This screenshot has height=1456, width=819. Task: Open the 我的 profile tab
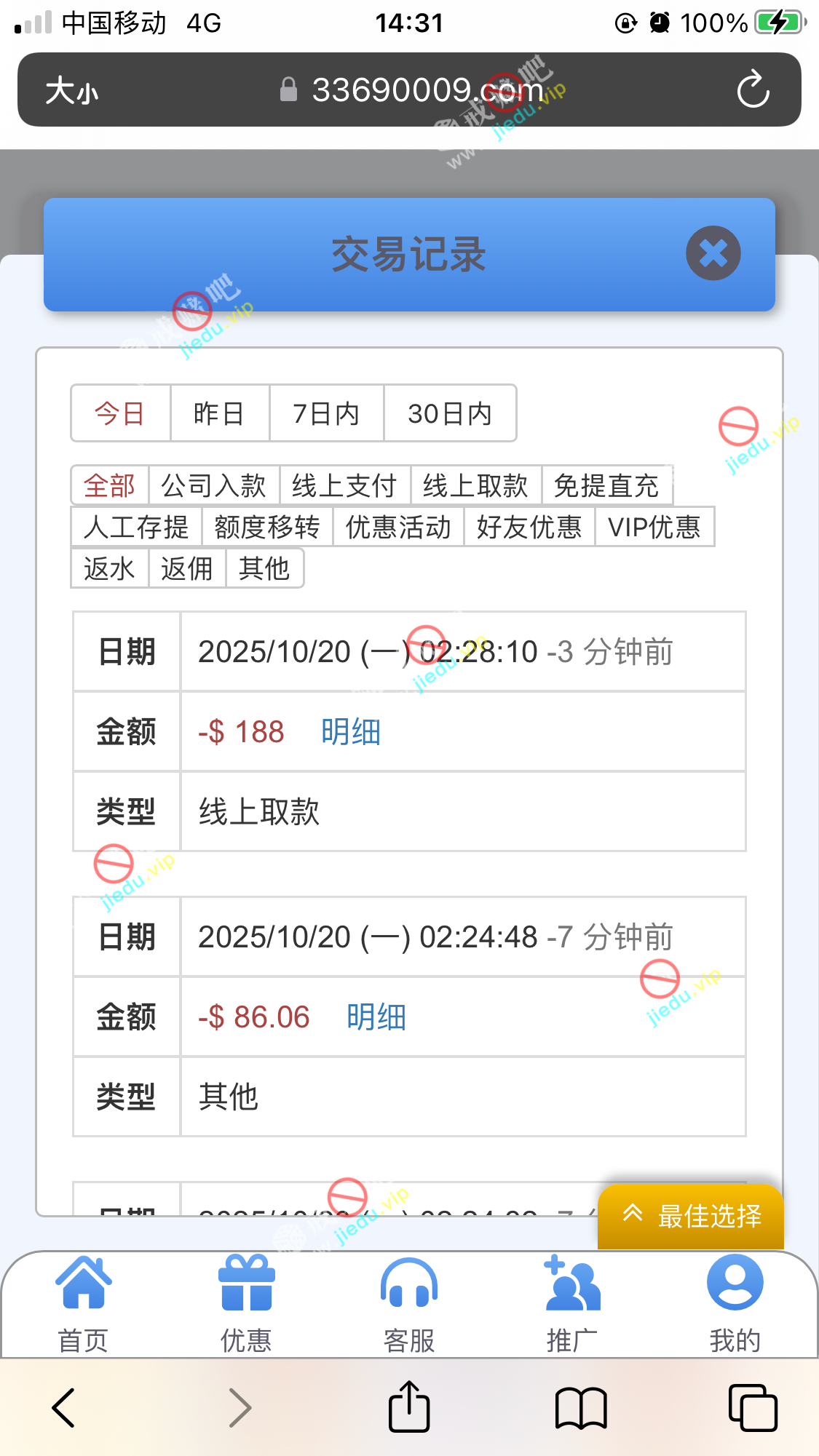tap(735, 1302)
